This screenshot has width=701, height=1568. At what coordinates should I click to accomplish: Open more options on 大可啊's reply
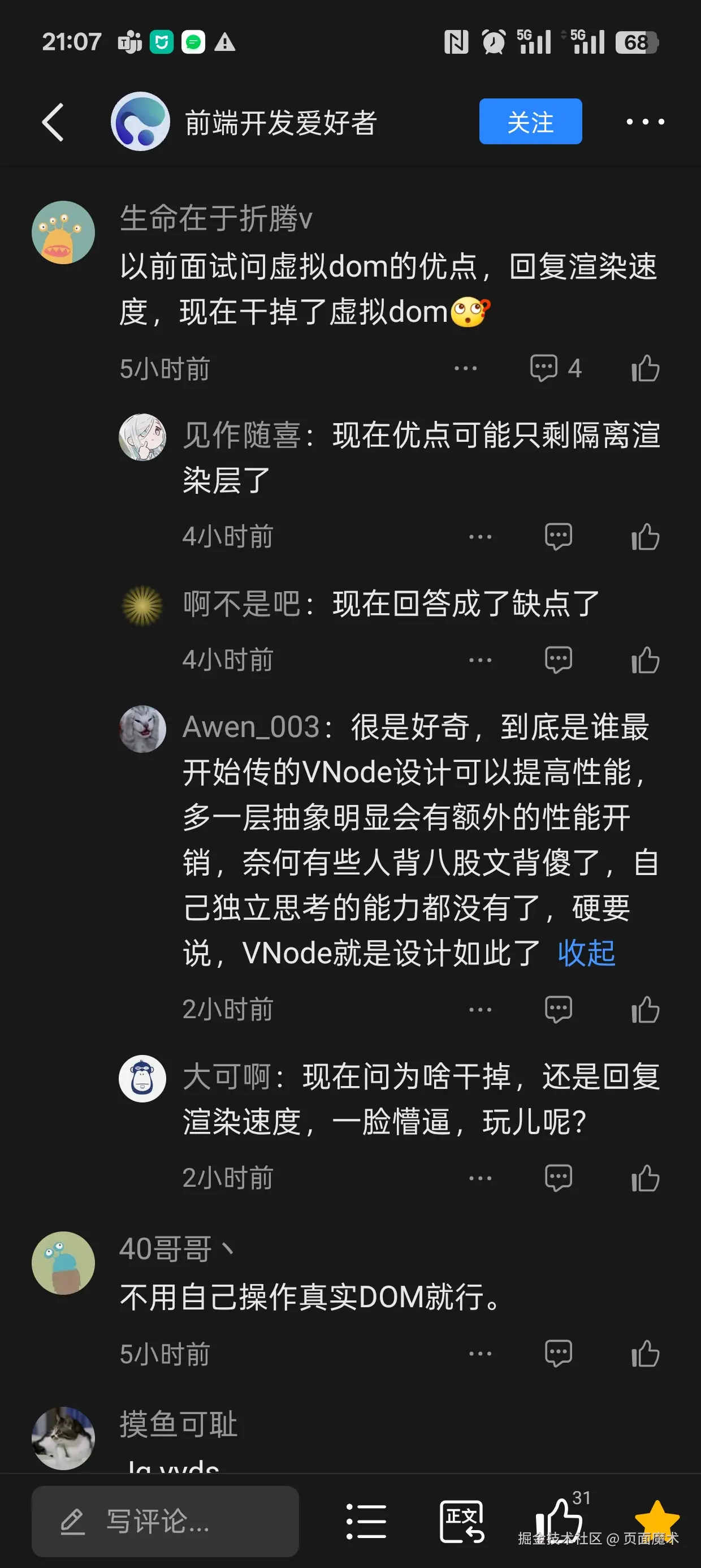pos(480,1178)
